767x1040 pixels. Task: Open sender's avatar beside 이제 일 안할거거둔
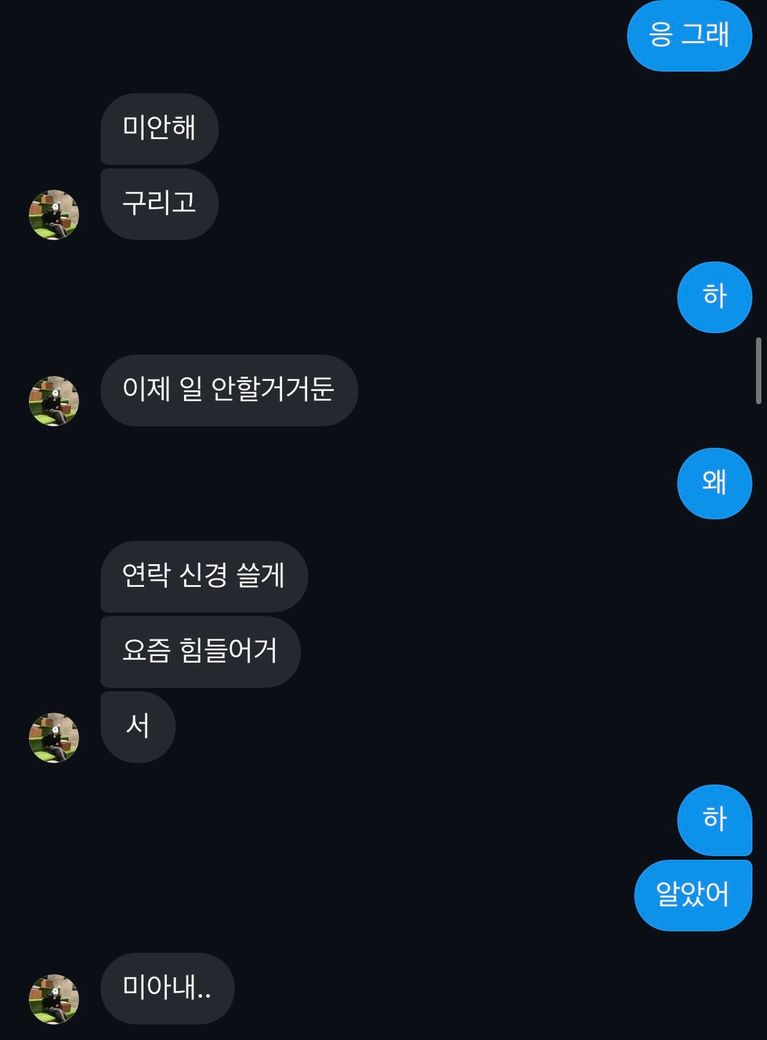click(54, 401)
